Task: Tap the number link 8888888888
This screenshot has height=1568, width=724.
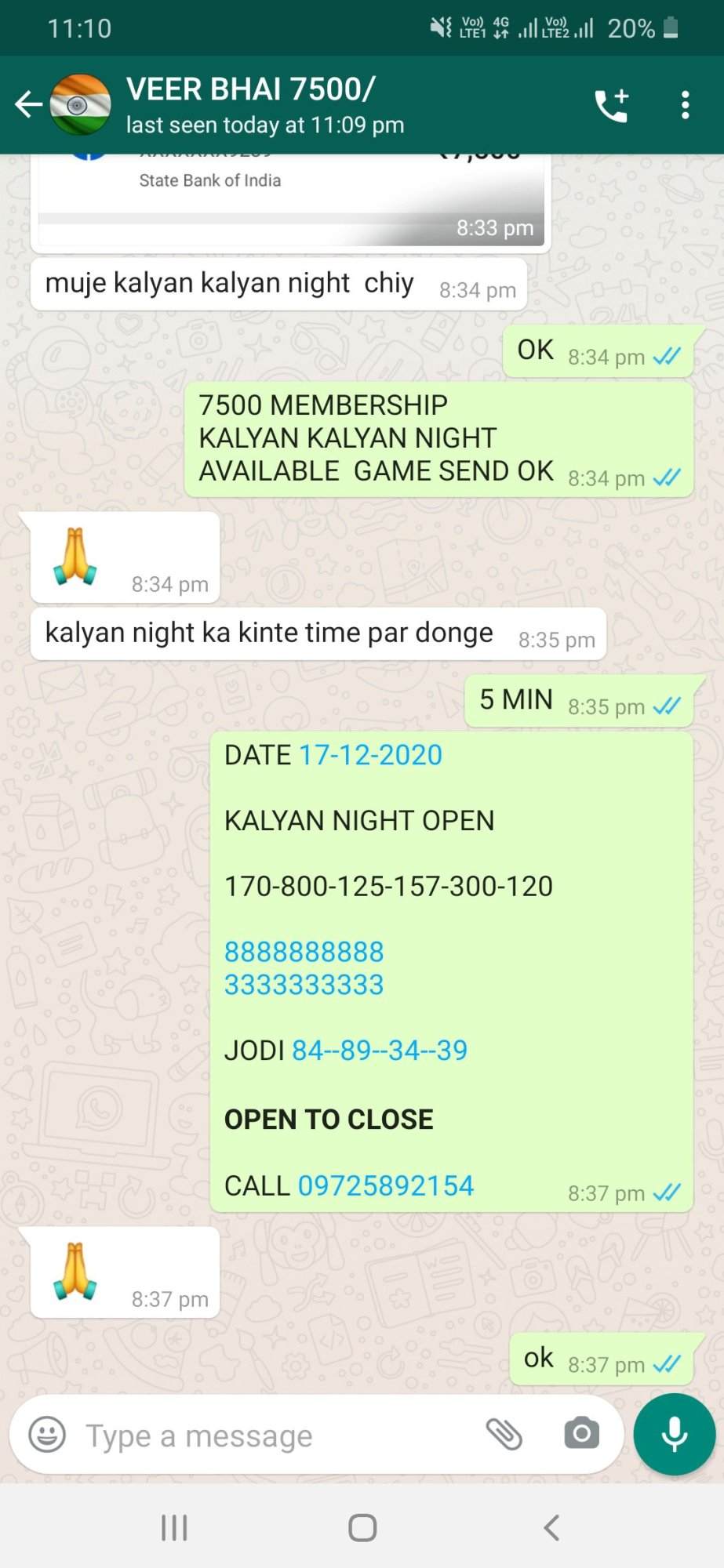Action: pyautogui.click(x=304, y=952)
